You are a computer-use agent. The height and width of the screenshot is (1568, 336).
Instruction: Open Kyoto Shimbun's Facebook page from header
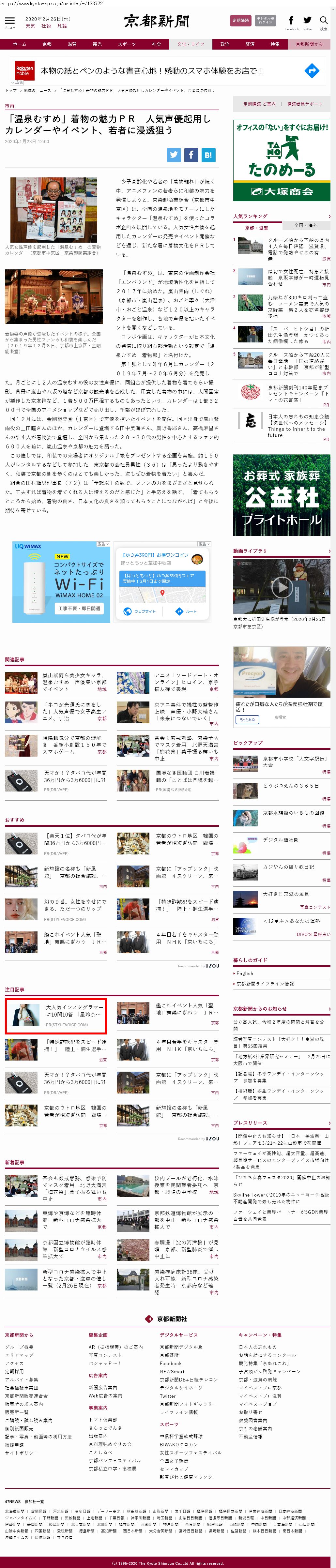click(x=291, y=22)
